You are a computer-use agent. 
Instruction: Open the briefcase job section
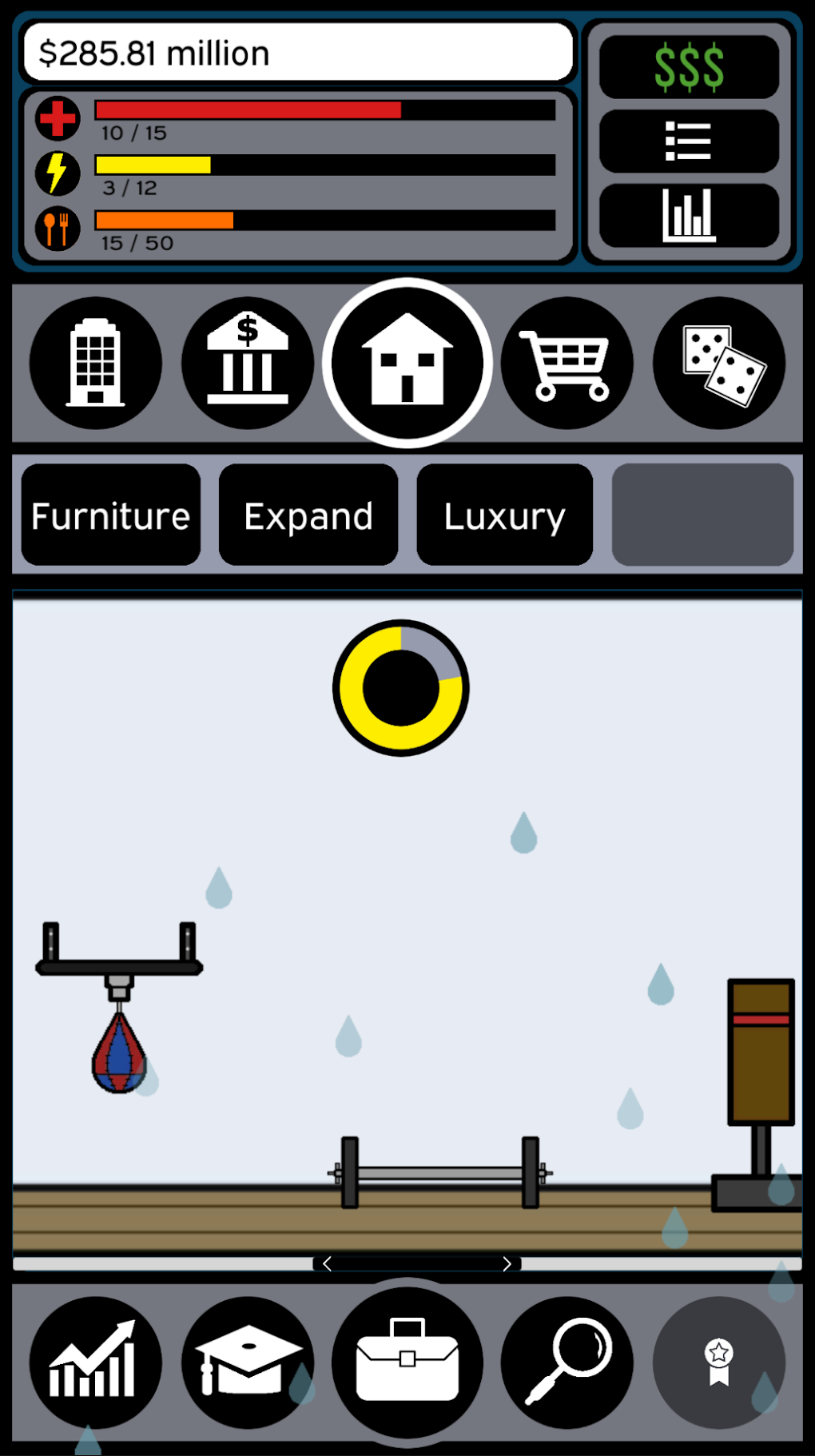(407, 1363)
